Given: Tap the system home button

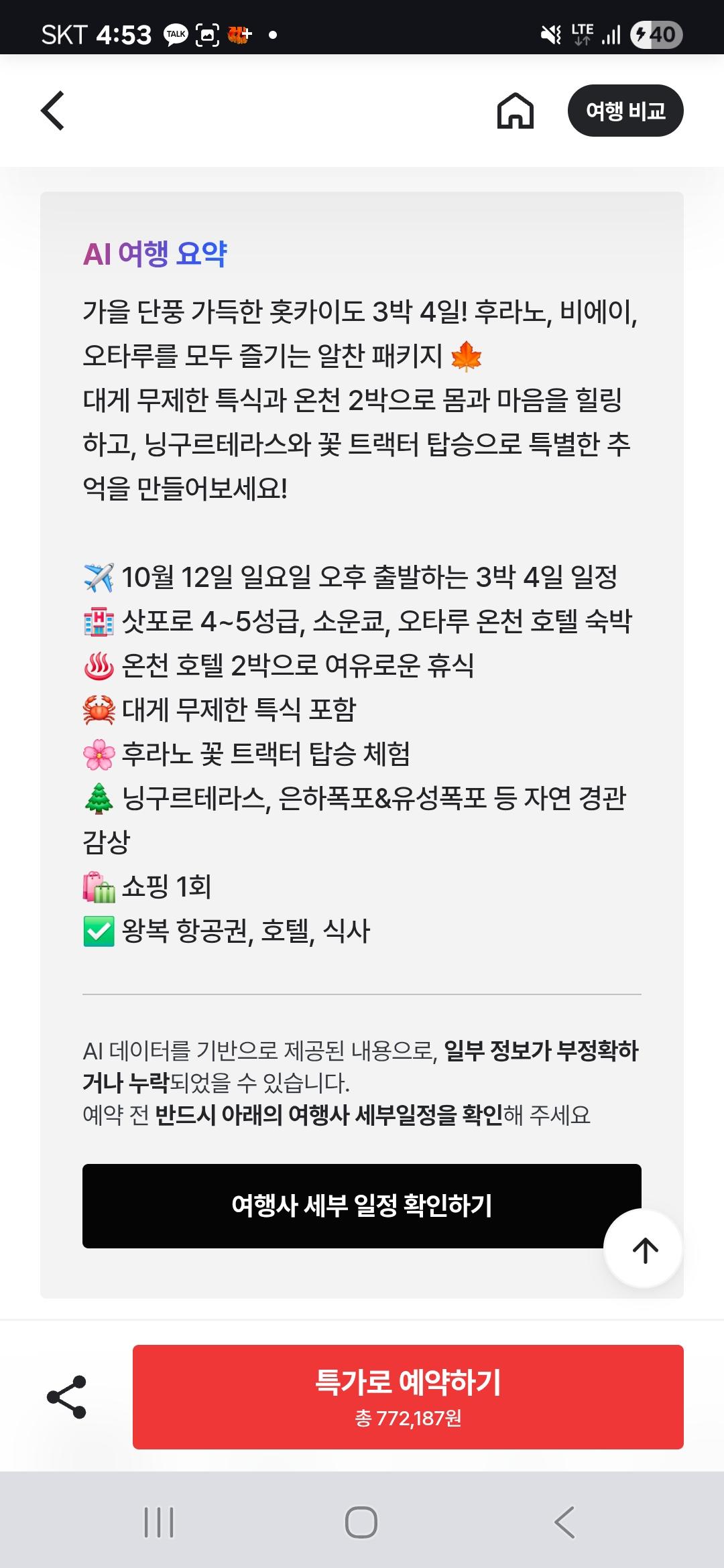Looking at the screenshot, I should [361, 1522].
